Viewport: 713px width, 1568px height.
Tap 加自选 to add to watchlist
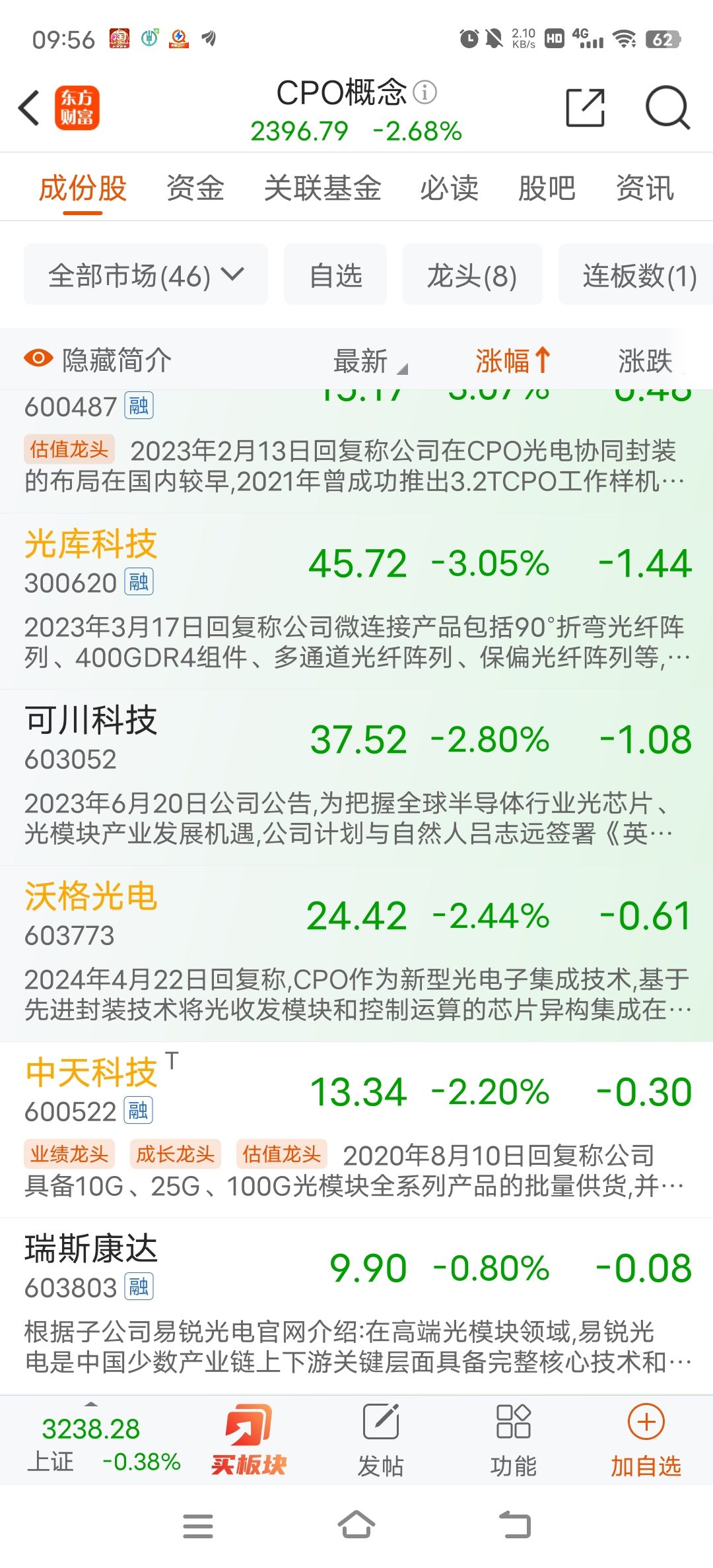point(646,1440)
